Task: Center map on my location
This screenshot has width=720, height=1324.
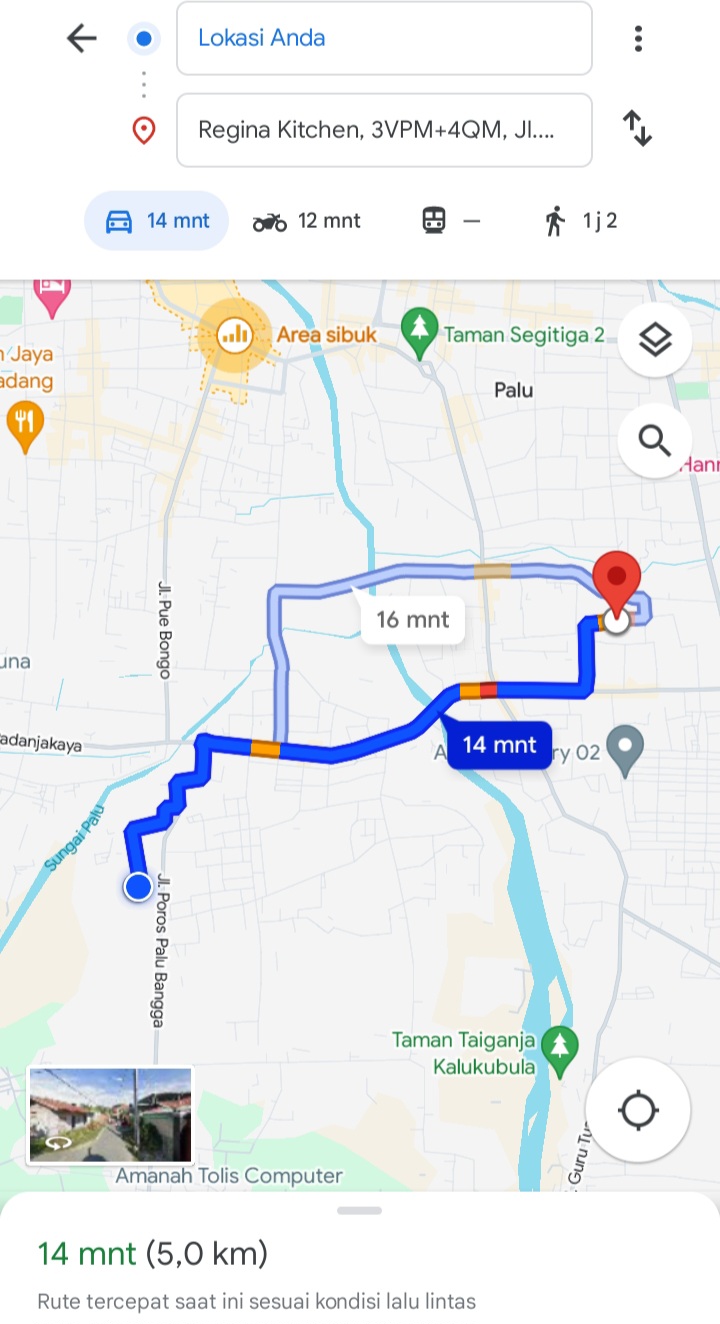Action: tap(638, 1110)
